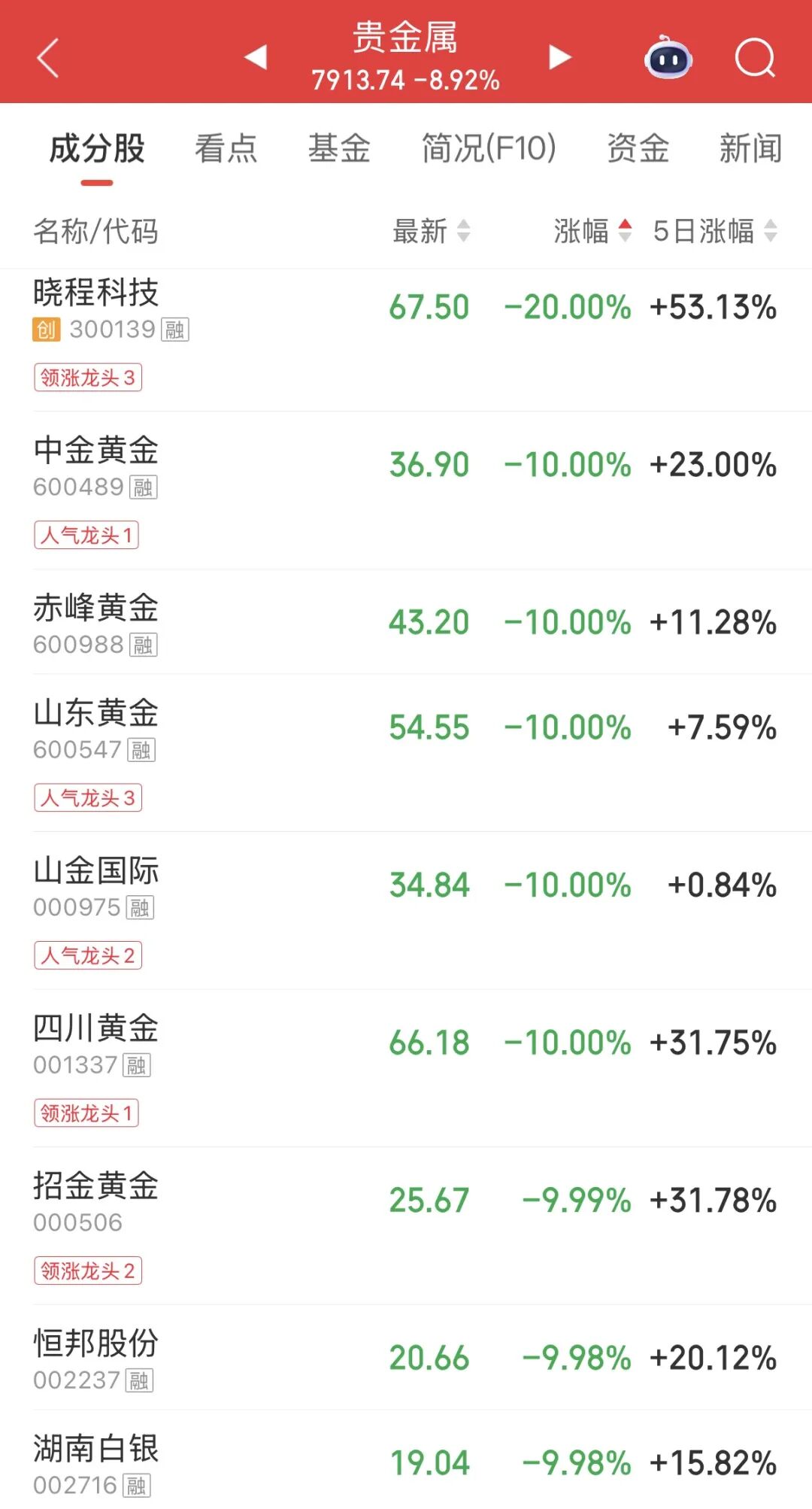This screenshot has height=1509, width=812.
Task: Switch to the 基金 tab
Action: click(x=339, y=149)
